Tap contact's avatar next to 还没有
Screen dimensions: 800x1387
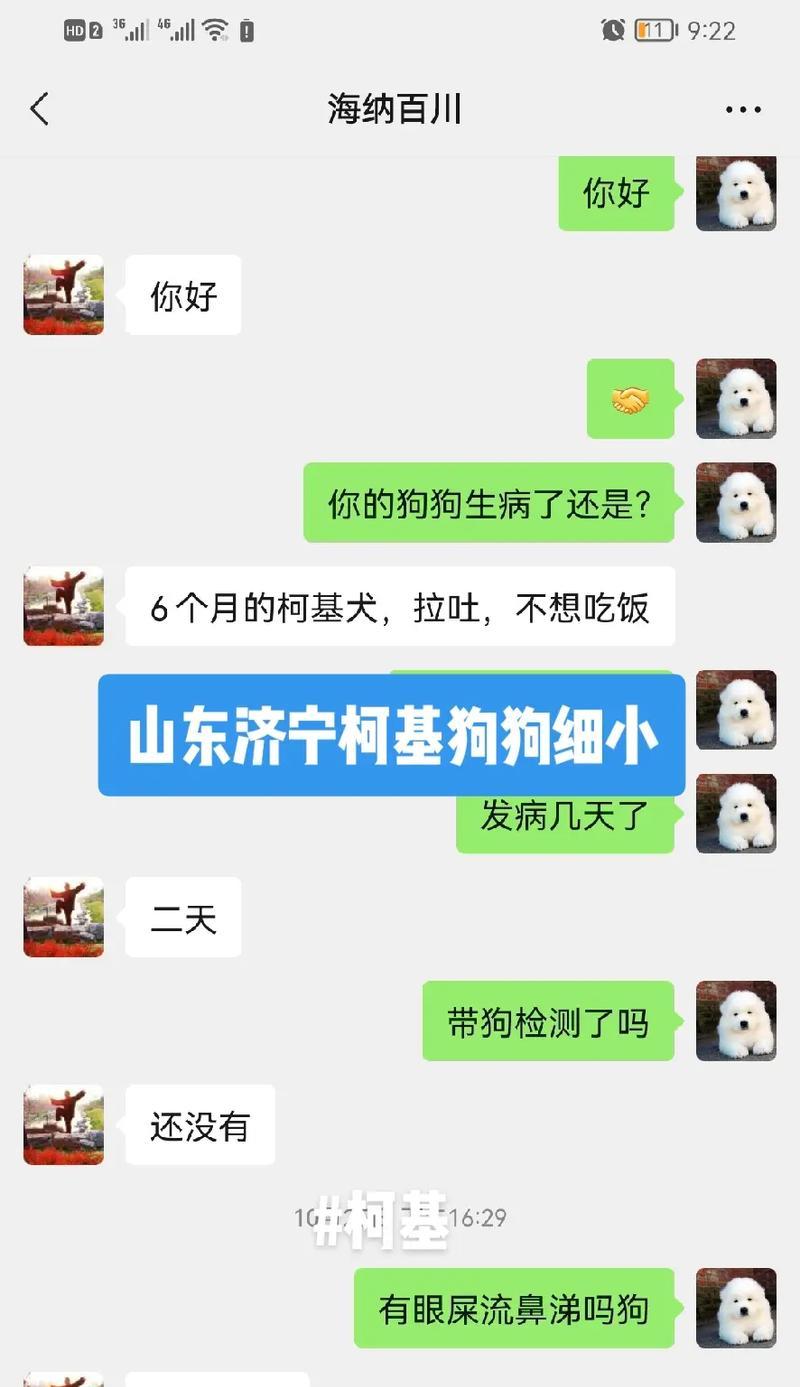[x=64, y=1125]
